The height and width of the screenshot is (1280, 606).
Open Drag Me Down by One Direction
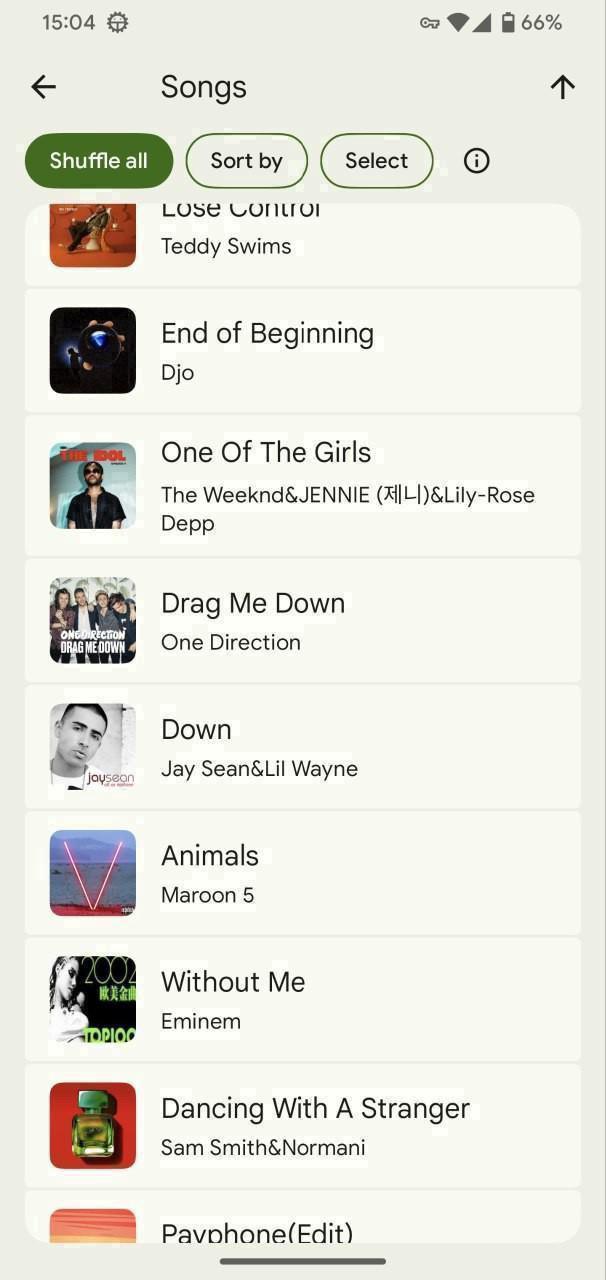[x=302, y=621]
